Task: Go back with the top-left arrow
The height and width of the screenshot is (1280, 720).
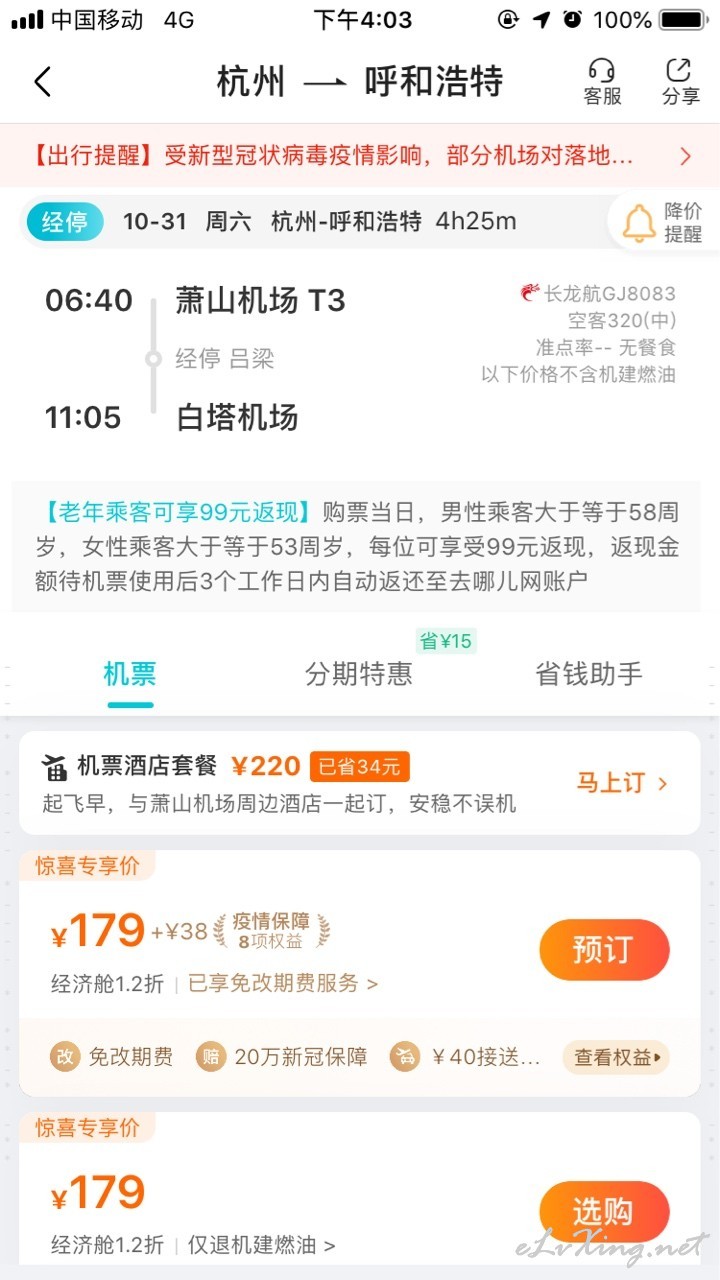Action: coord(42,82)
